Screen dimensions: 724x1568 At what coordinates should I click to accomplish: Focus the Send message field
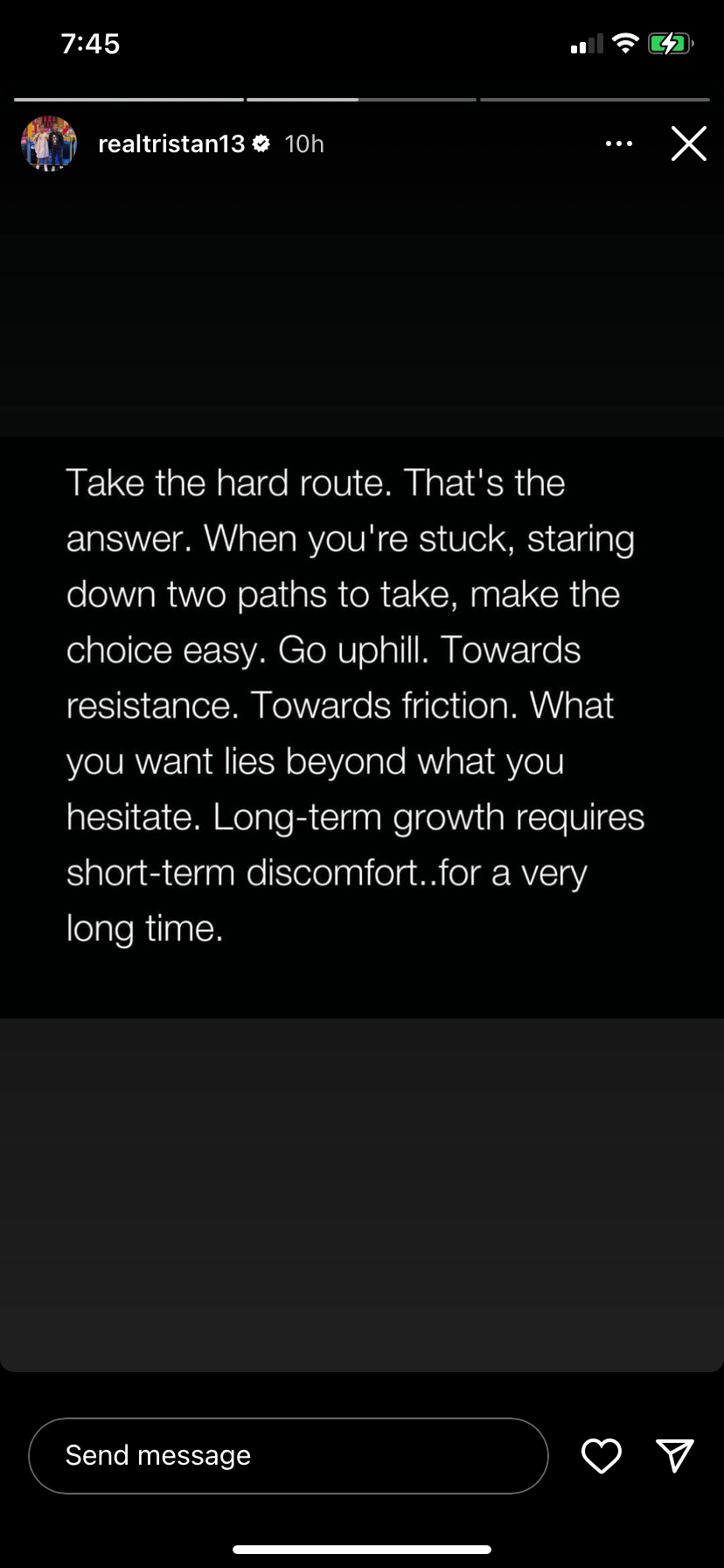[289, 1455]
